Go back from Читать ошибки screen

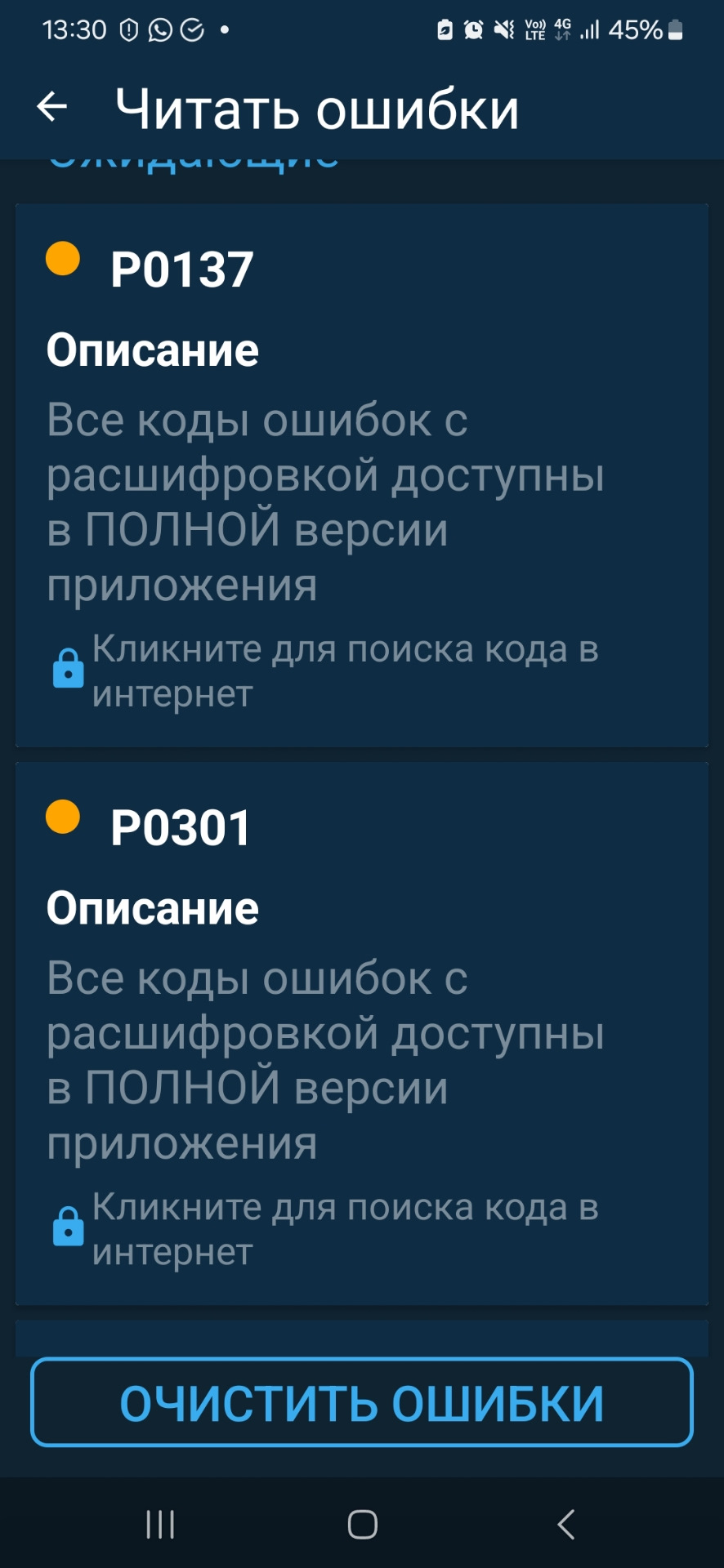coord(52,107)
